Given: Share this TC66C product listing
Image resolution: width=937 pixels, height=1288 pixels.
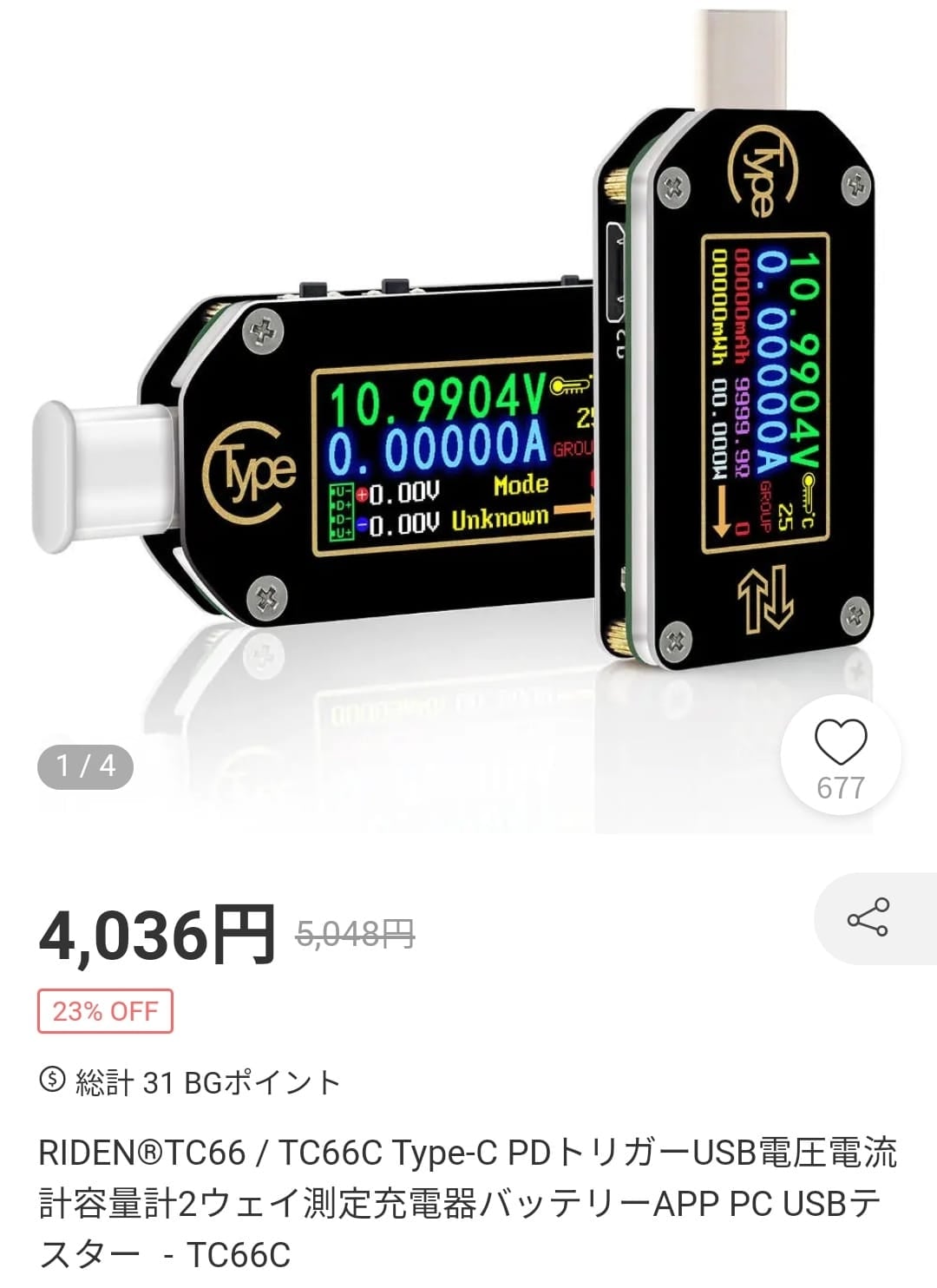Looking at the screenshot, I should coord(868,918).
